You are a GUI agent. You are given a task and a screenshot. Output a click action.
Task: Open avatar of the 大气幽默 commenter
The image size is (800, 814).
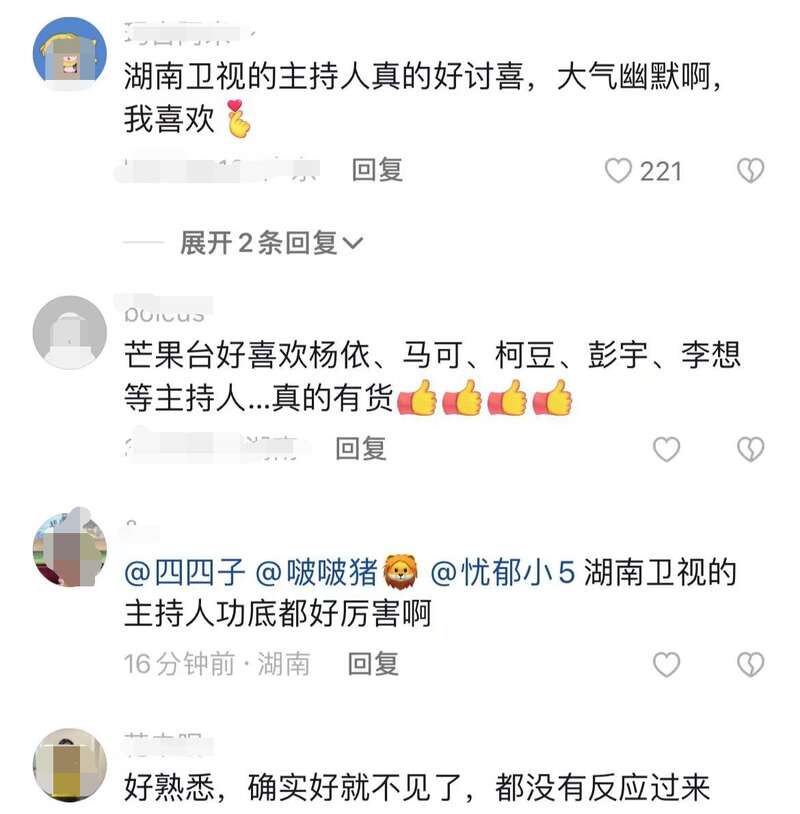click(70, 53)
